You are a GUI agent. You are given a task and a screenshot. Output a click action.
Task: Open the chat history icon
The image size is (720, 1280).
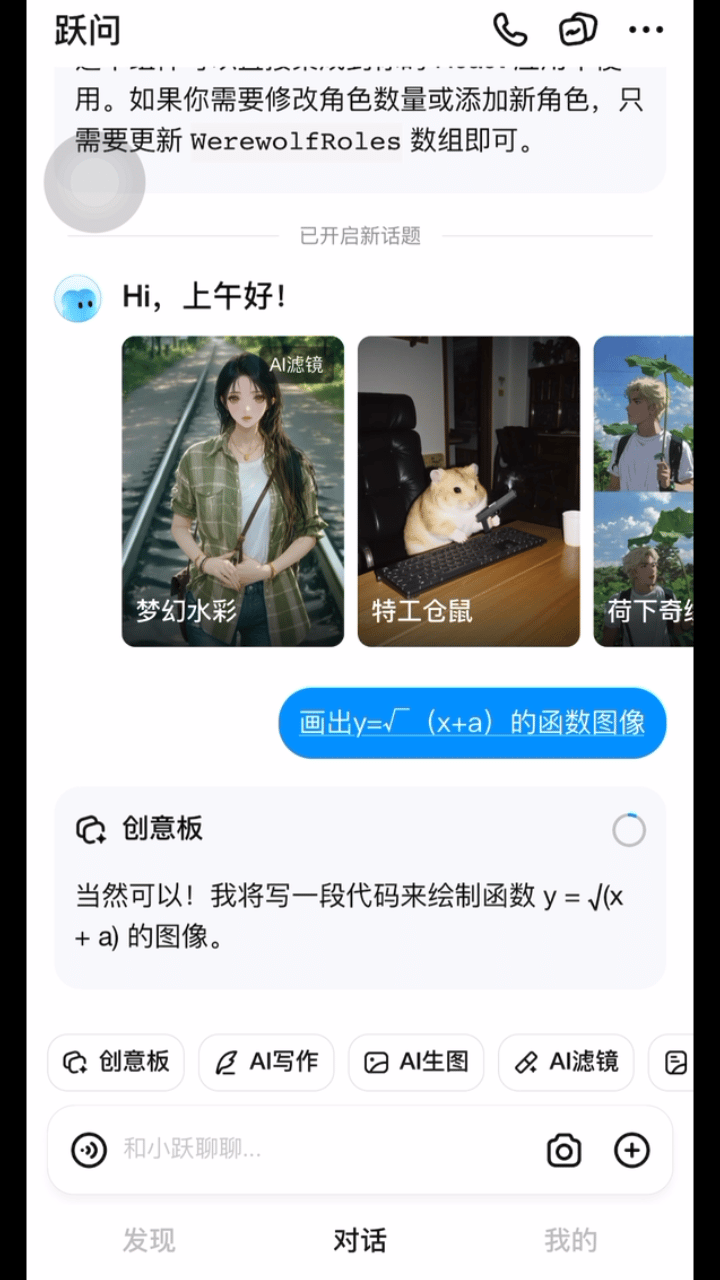coord(578,30)
